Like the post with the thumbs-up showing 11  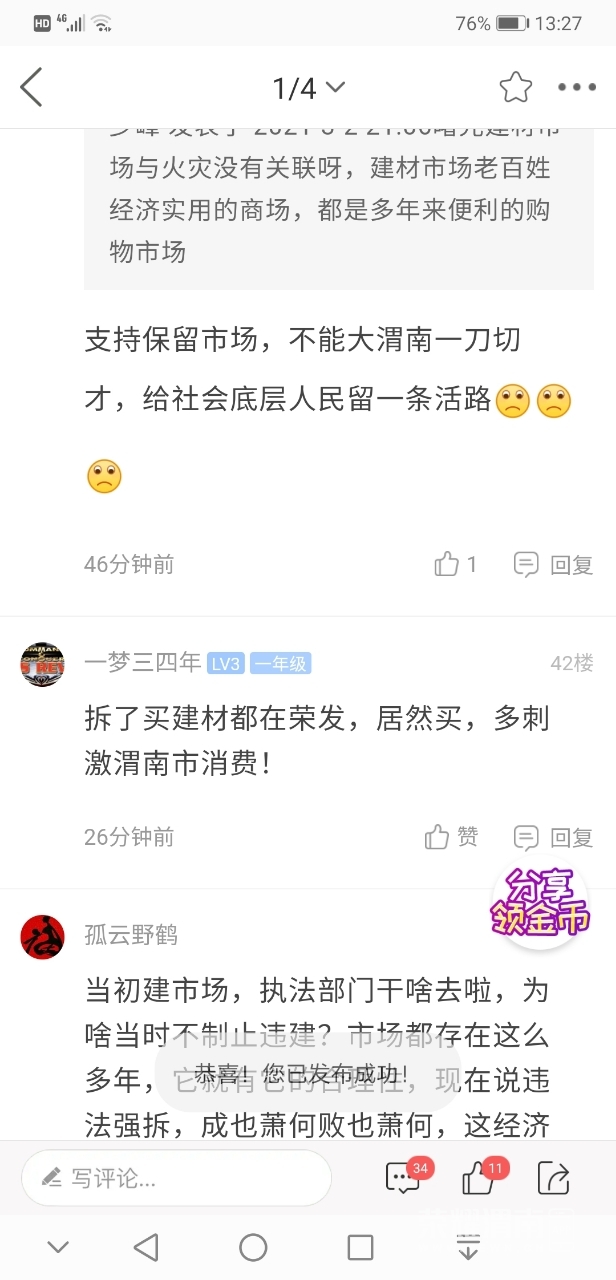pos(480,1178)
